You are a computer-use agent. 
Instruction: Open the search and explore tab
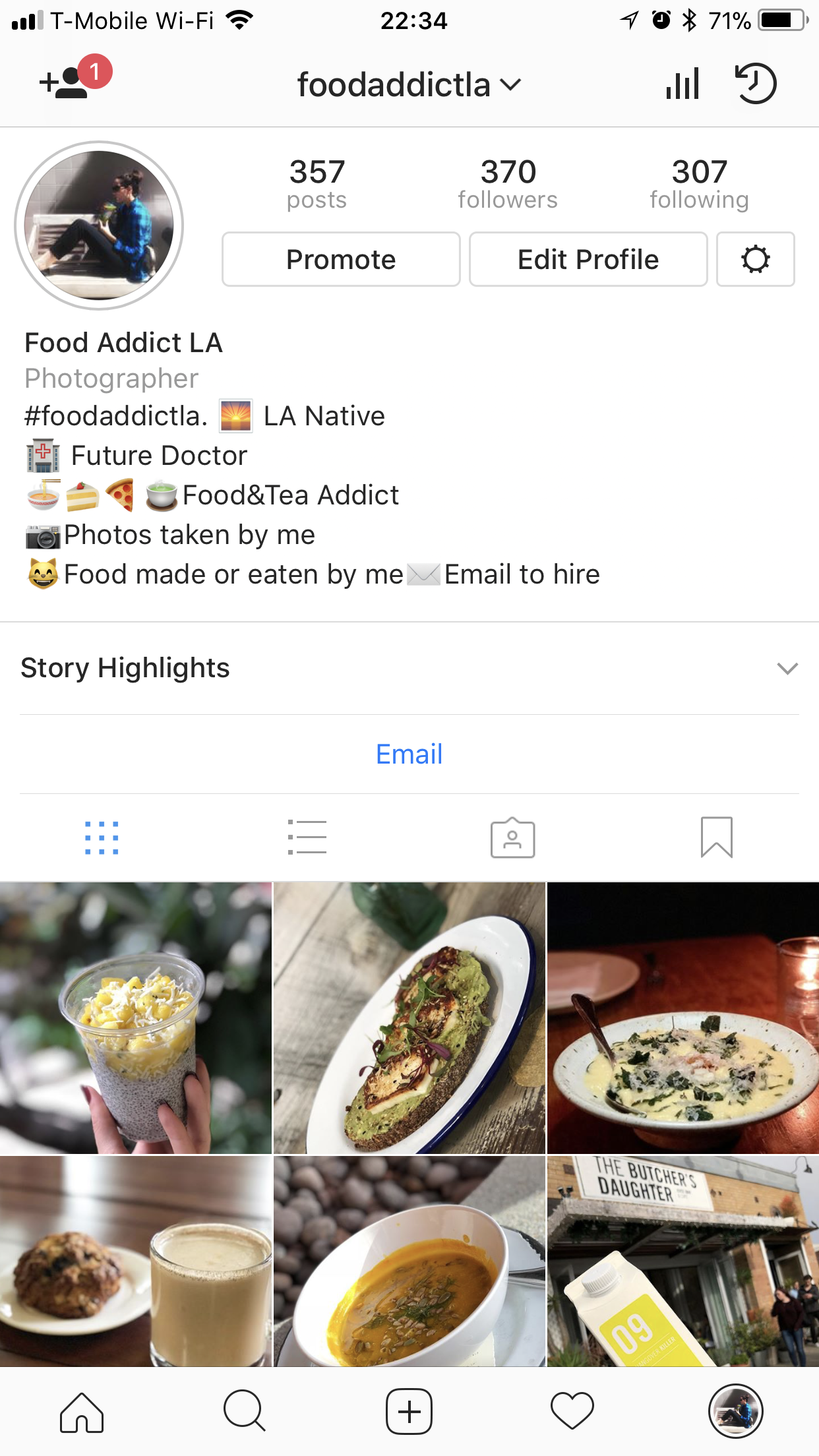pyautogui.click(x=245, y=1412)
